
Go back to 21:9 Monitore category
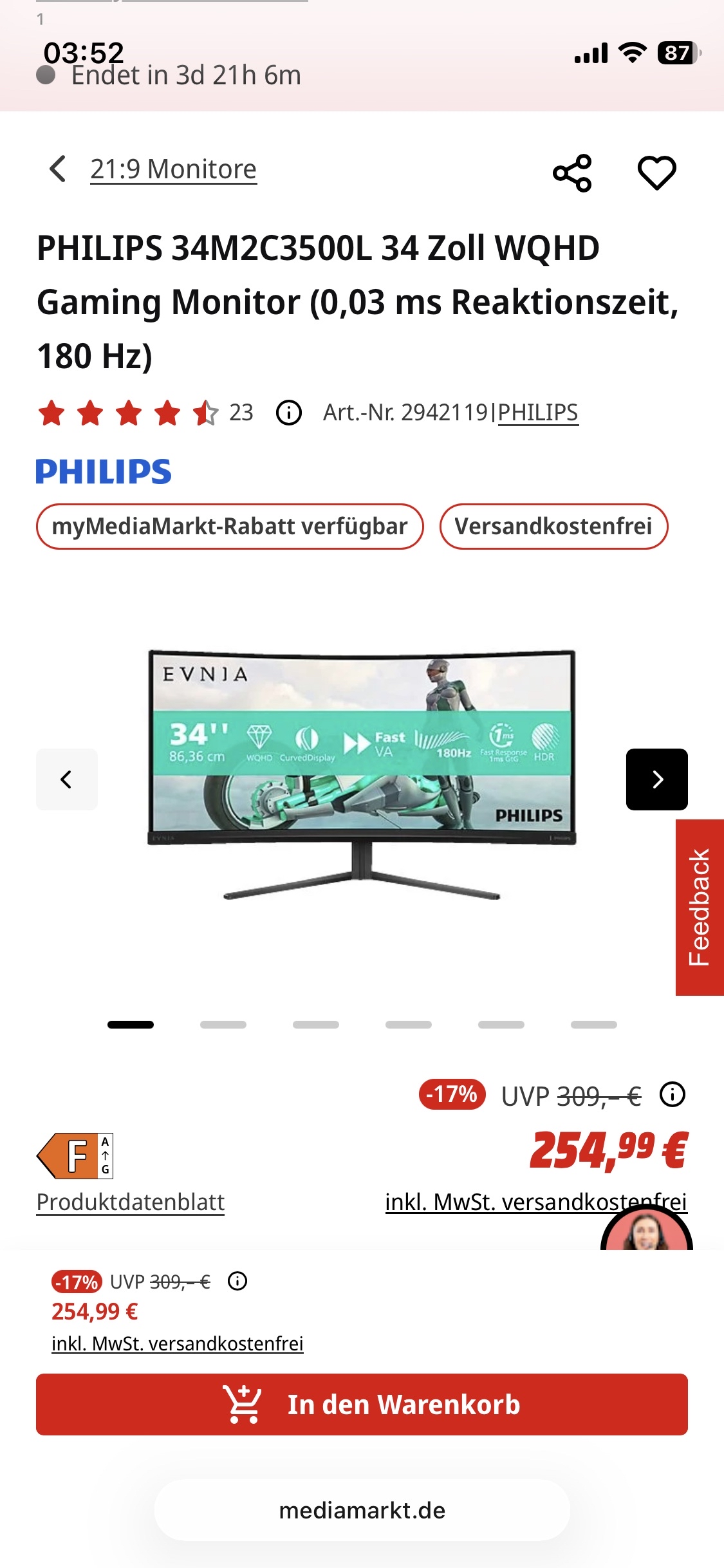173,169
